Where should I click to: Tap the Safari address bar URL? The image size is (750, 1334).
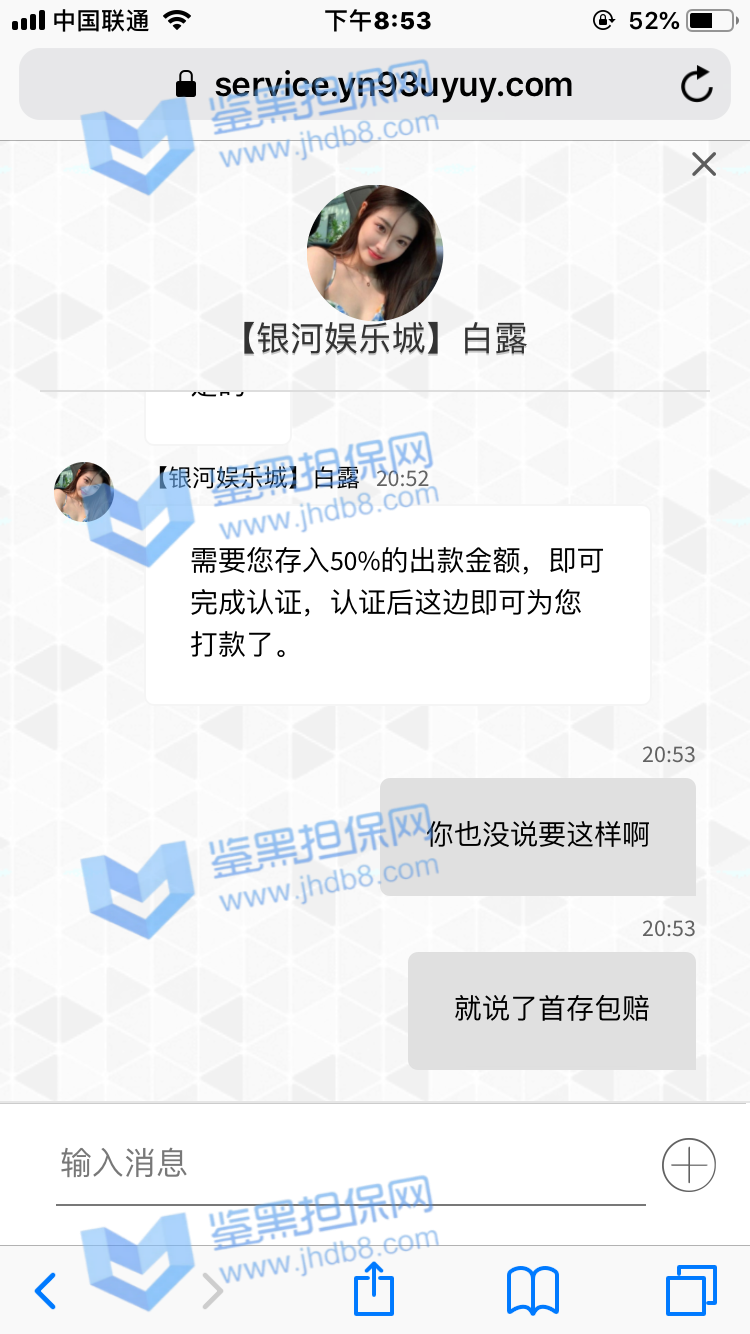coord(392,85)
